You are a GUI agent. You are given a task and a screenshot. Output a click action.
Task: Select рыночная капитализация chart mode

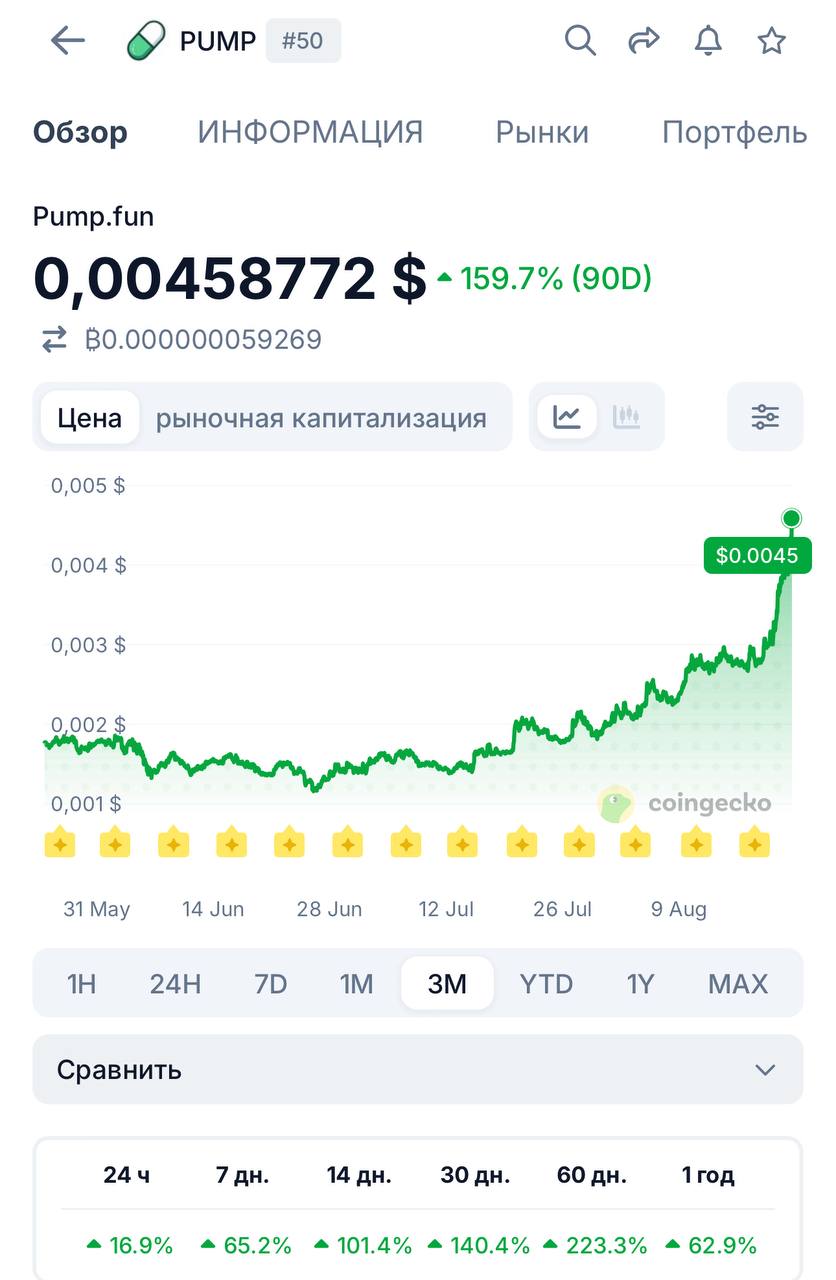(321, 418)
